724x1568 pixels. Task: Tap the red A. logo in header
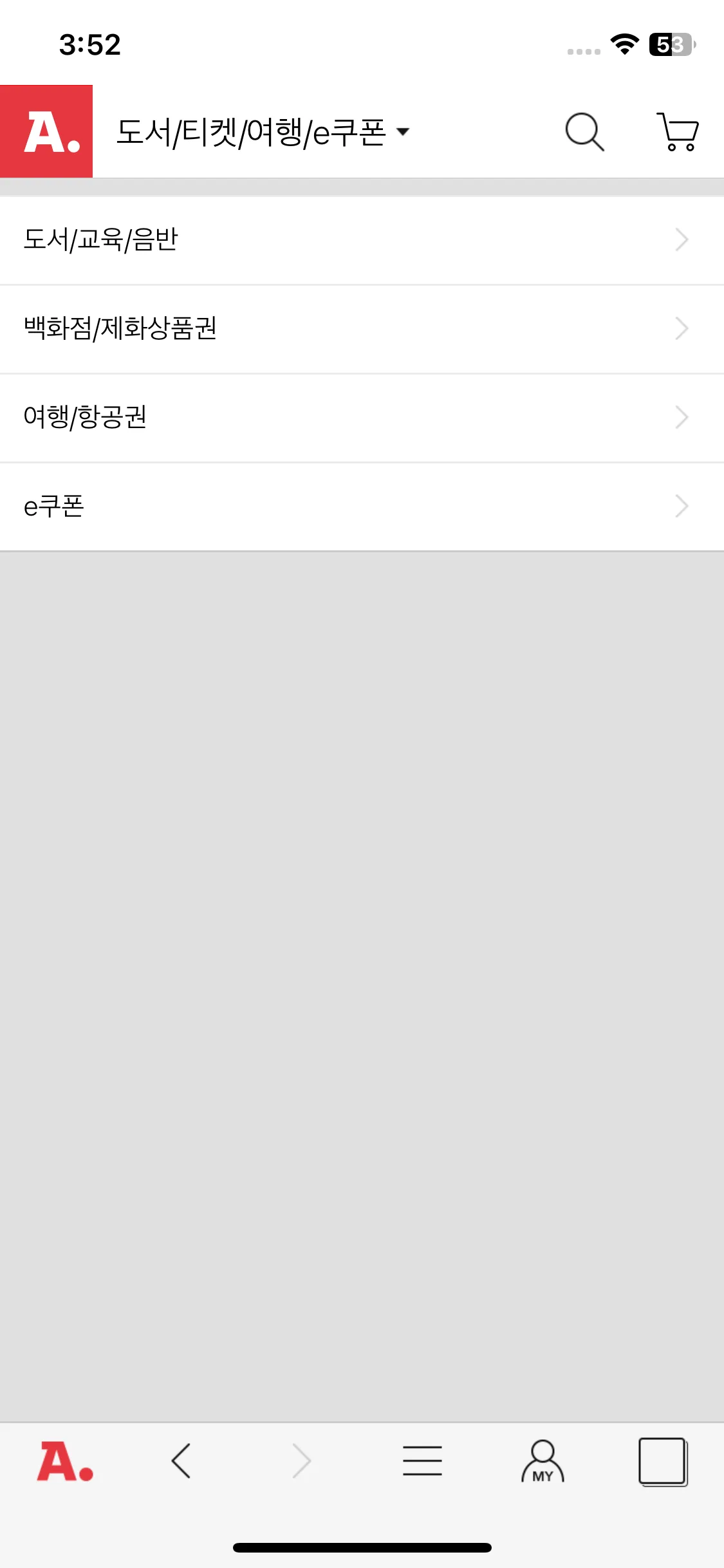[x=46, y=131]
